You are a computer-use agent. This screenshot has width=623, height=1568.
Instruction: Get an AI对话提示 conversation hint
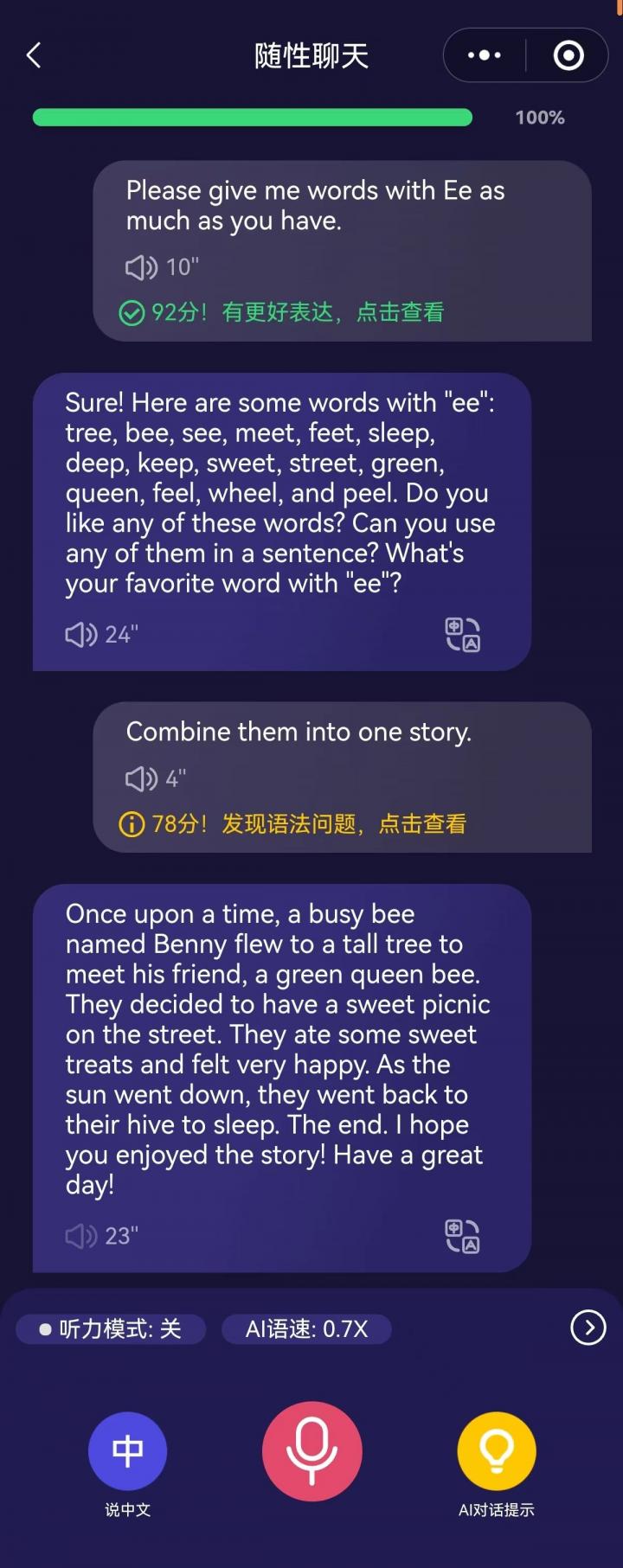point(496,1451)
